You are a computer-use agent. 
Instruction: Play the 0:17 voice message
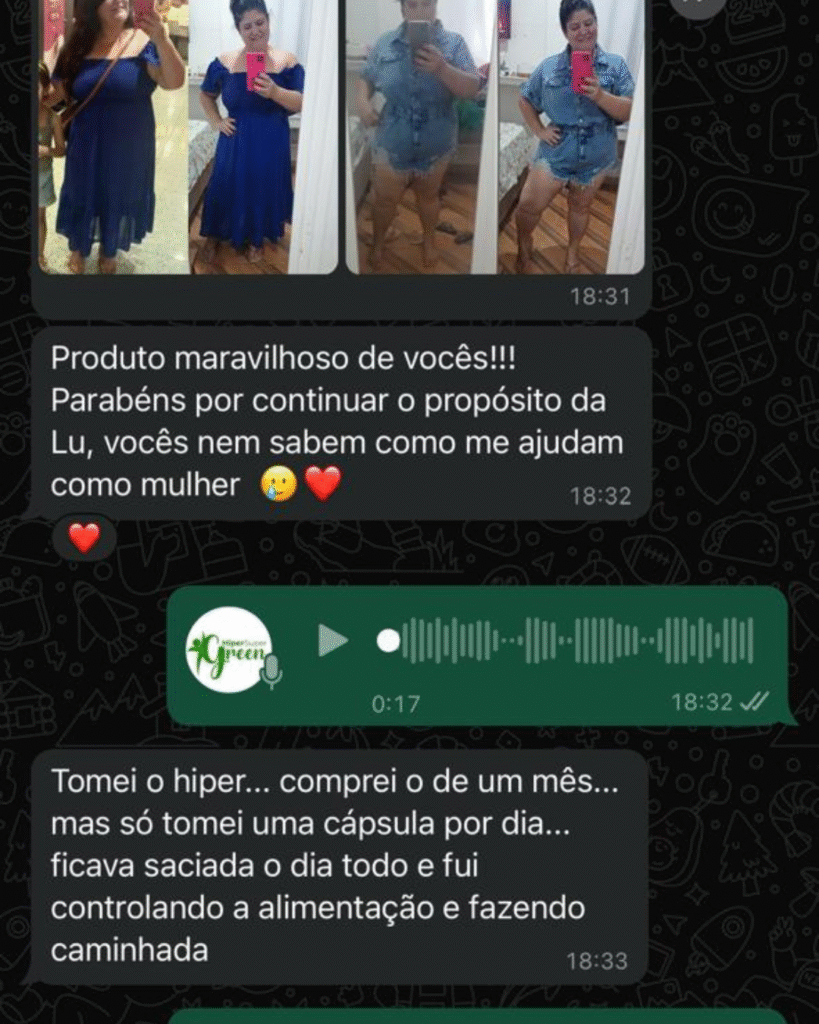click(333, 641)
